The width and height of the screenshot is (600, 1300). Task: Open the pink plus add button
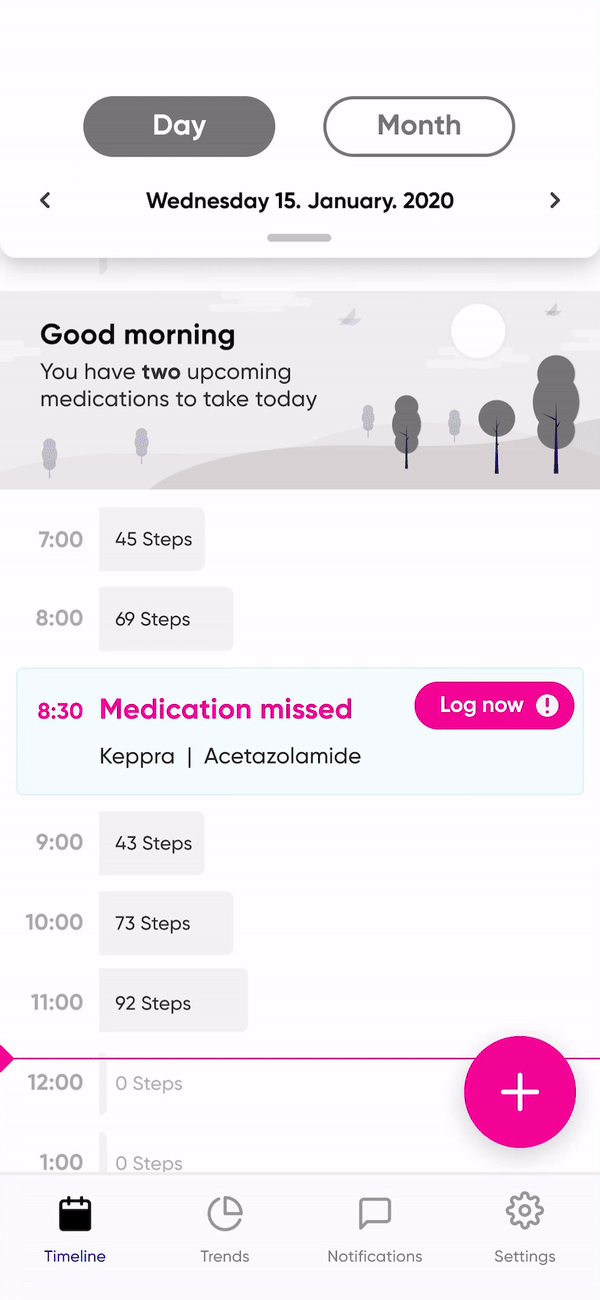(x=520, y=1092)
